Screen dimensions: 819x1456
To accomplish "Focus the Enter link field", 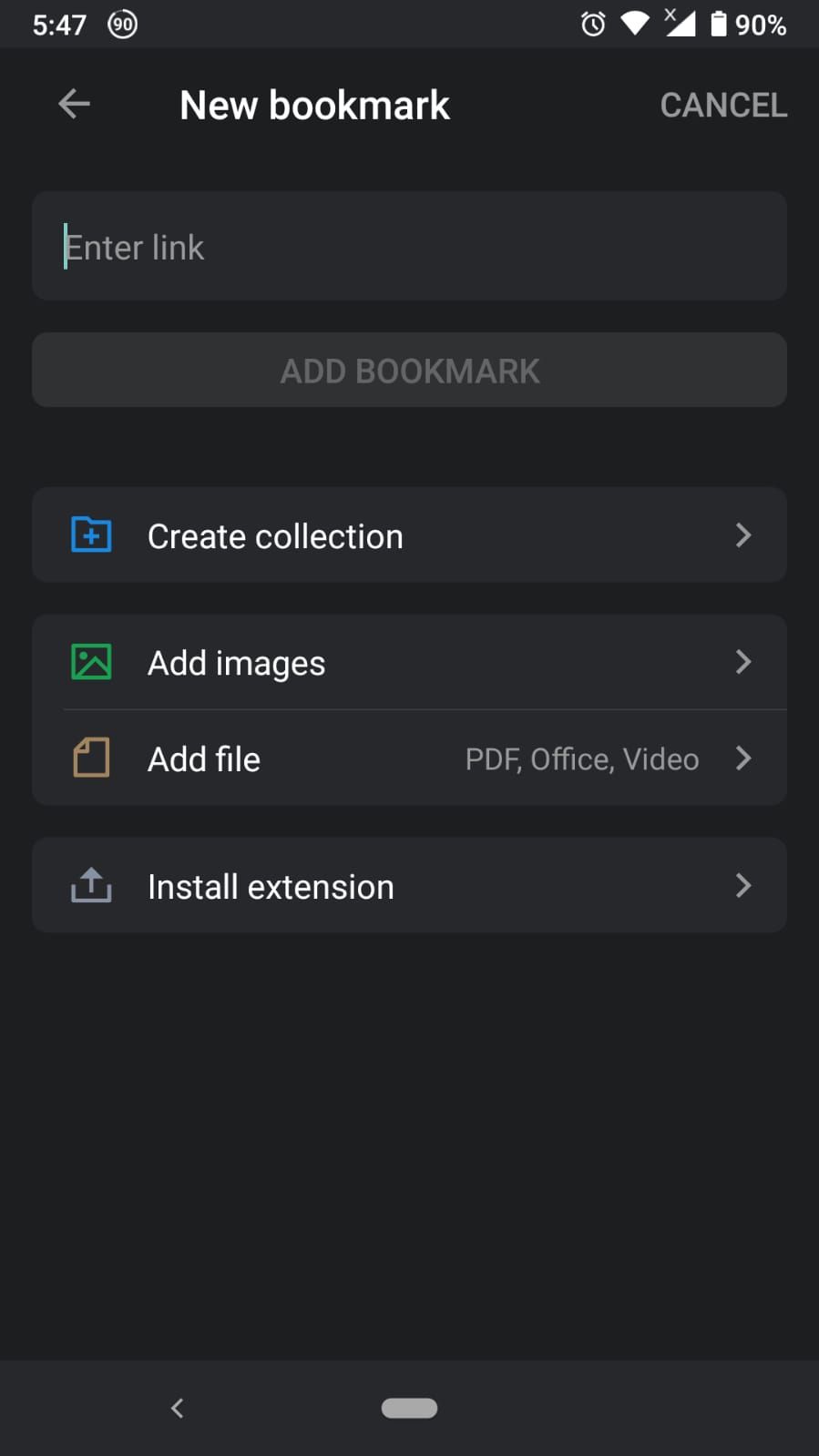I will (x=409, y=247).
